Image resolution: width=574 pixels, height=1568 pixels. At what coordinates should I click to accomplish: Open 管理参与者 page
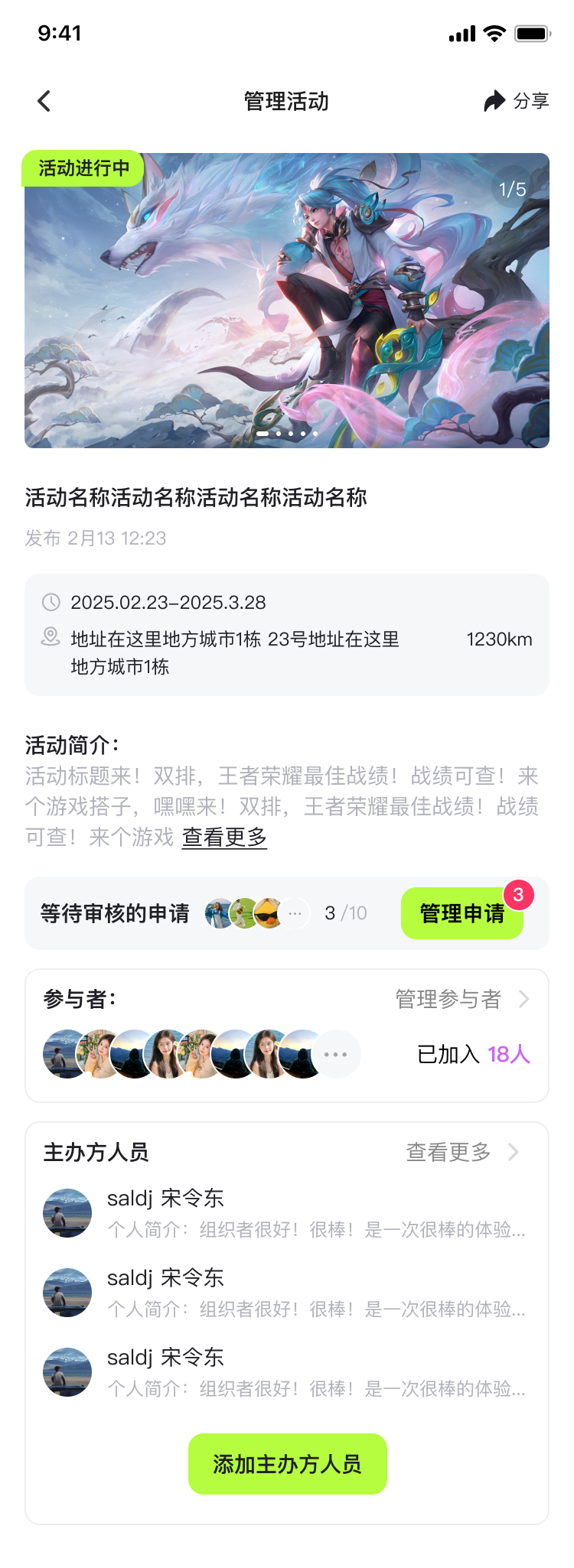pyautogui.click(x=461, y=999)
